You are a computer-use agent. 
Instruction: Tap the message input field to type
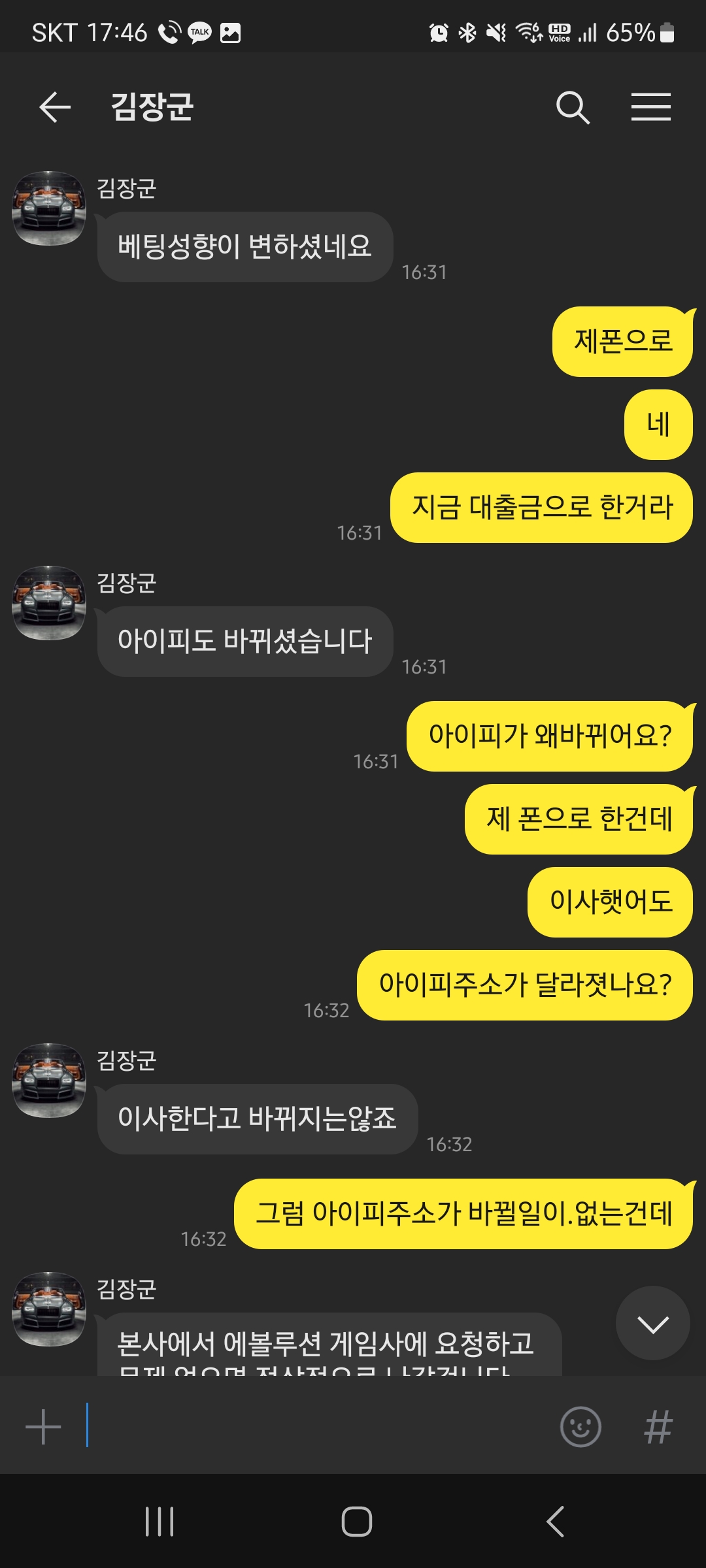(294, 1426)
